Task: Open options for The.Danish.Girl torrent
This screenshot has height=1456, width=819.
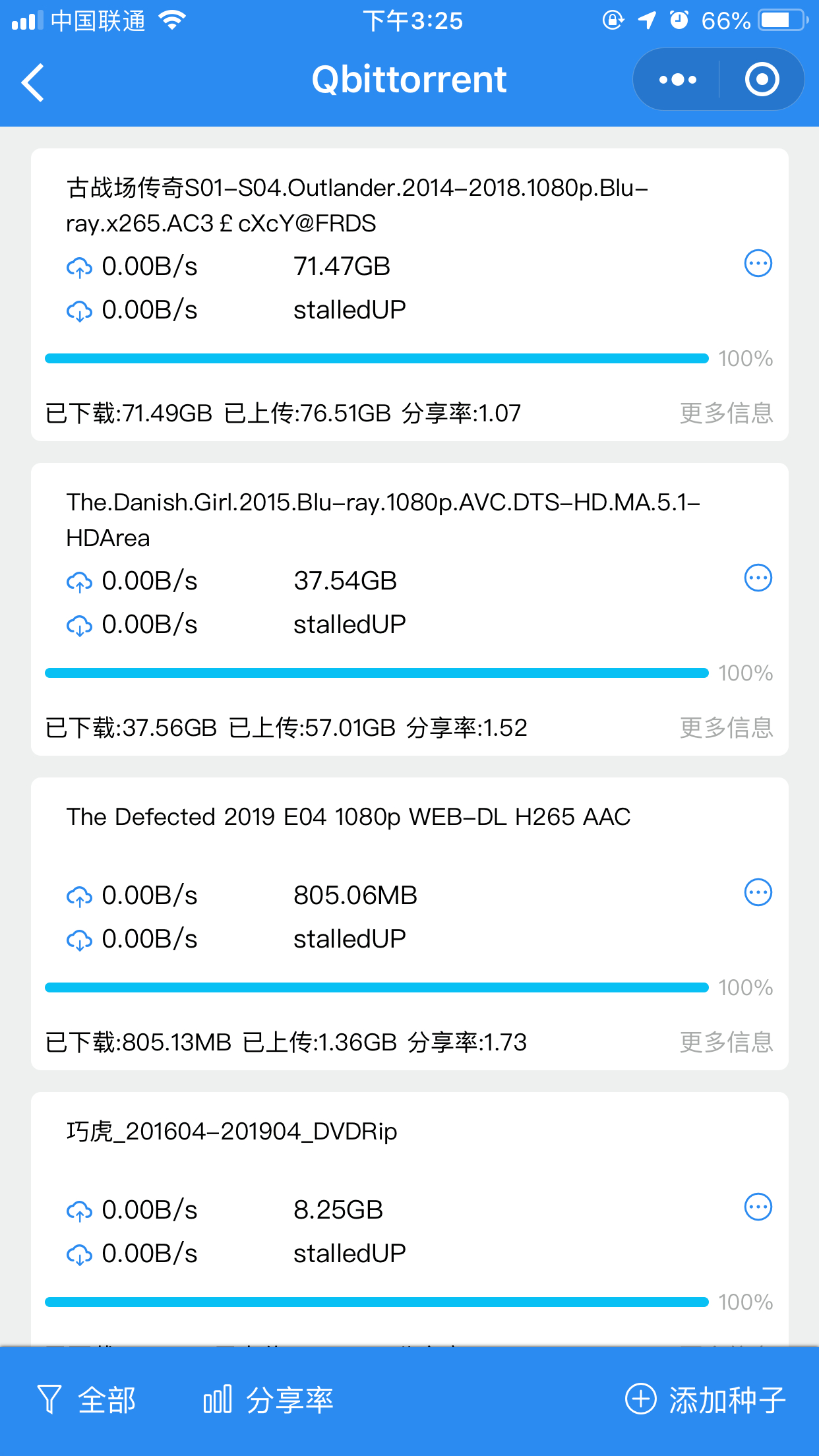Action: [x=758, y=578]
